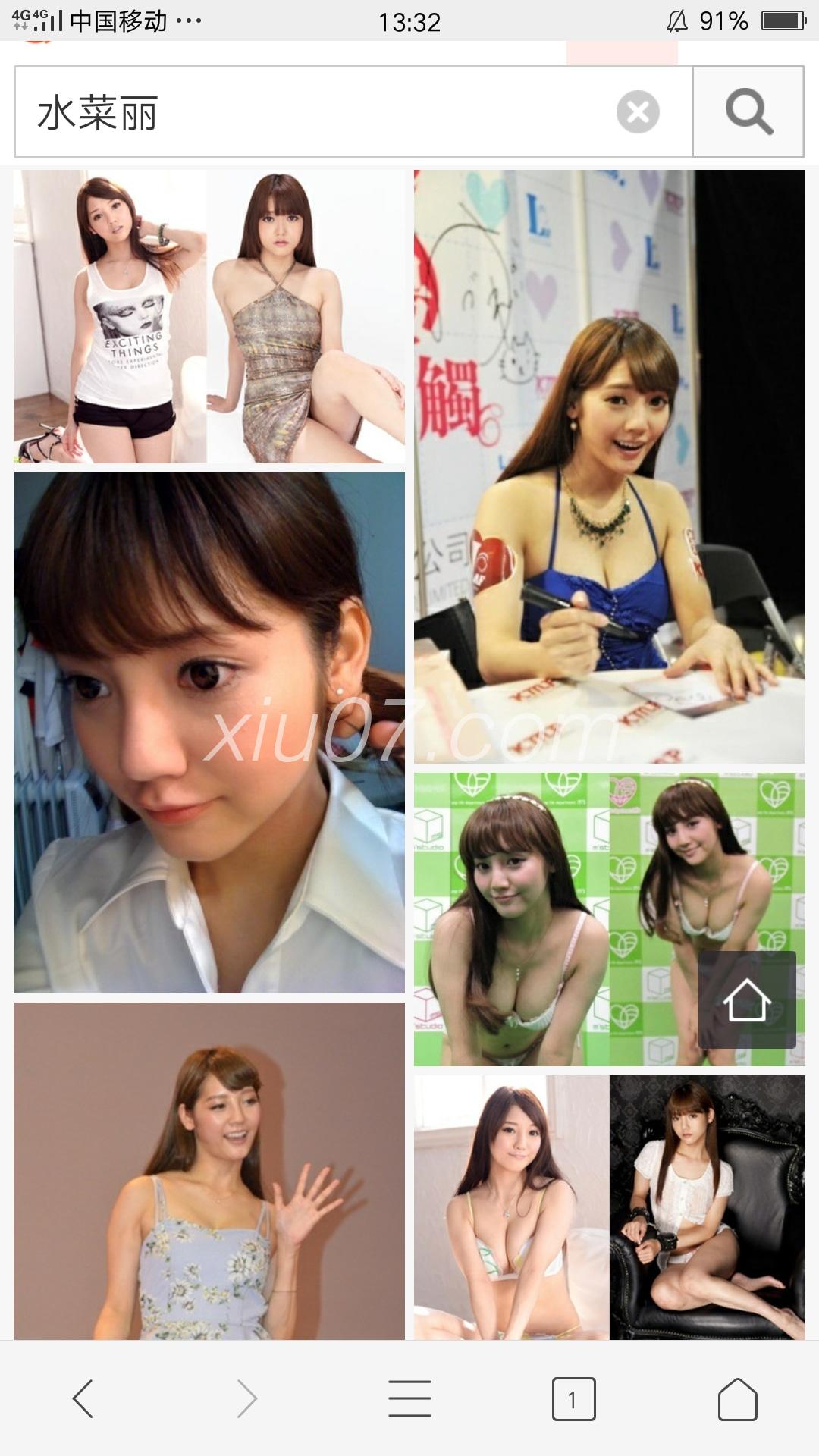The height and width of the screenshot is (1456, 819).
Task: Open the close-up photo with the white collar shirt
Action: (x=209, y=733)
